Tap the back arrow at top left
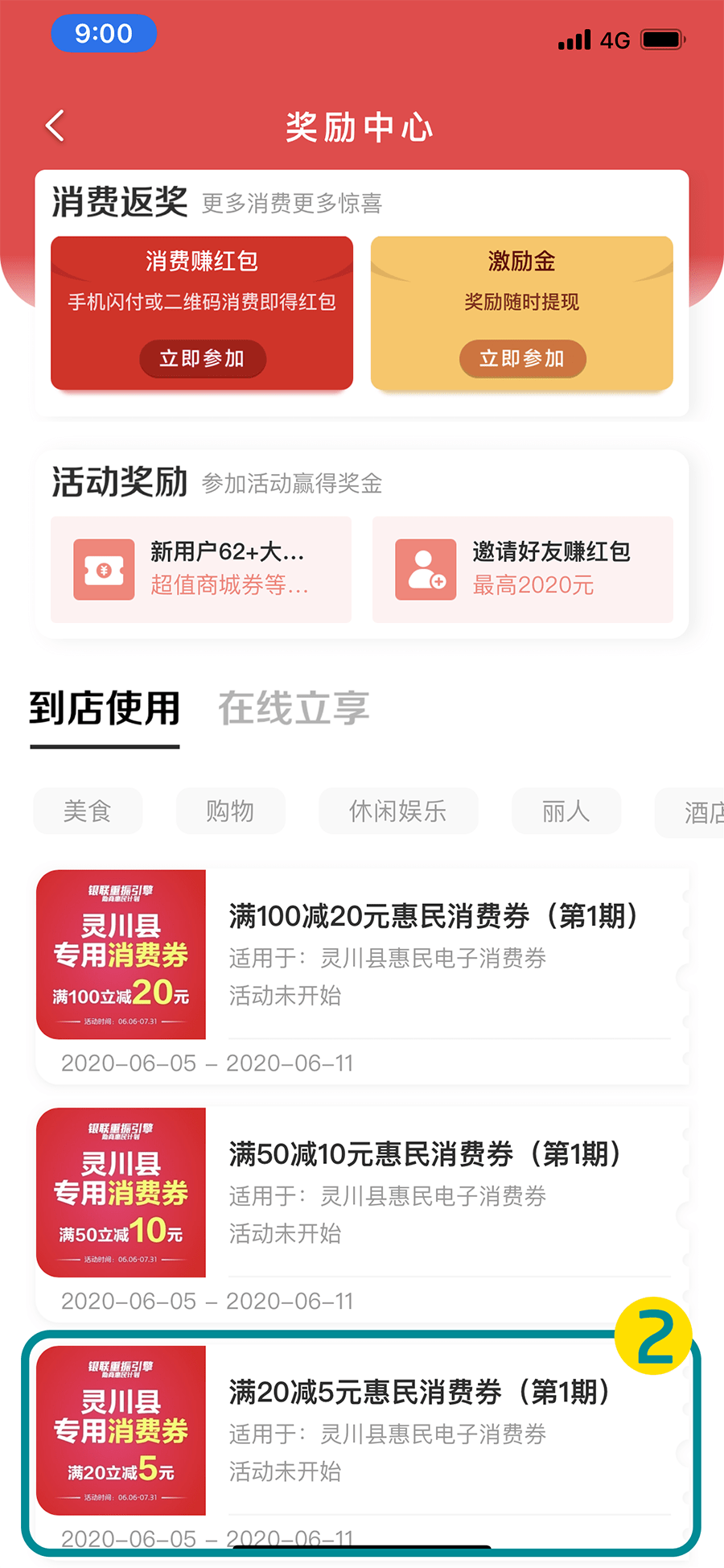The width and height of the screenshot is (724, 1568). [54, 126]
